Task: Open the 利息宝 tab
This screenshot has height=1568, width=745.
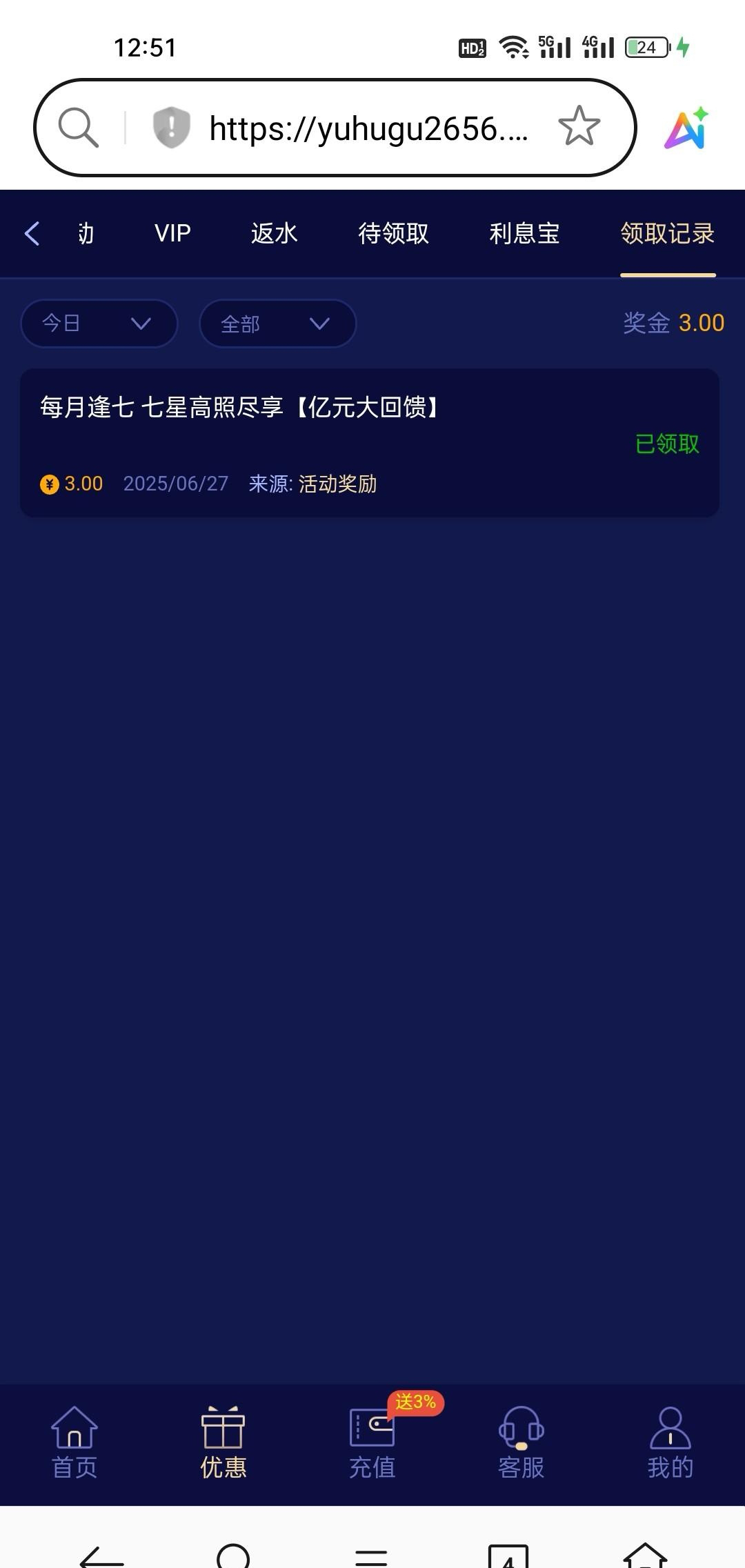Action: tap(524, 233)
